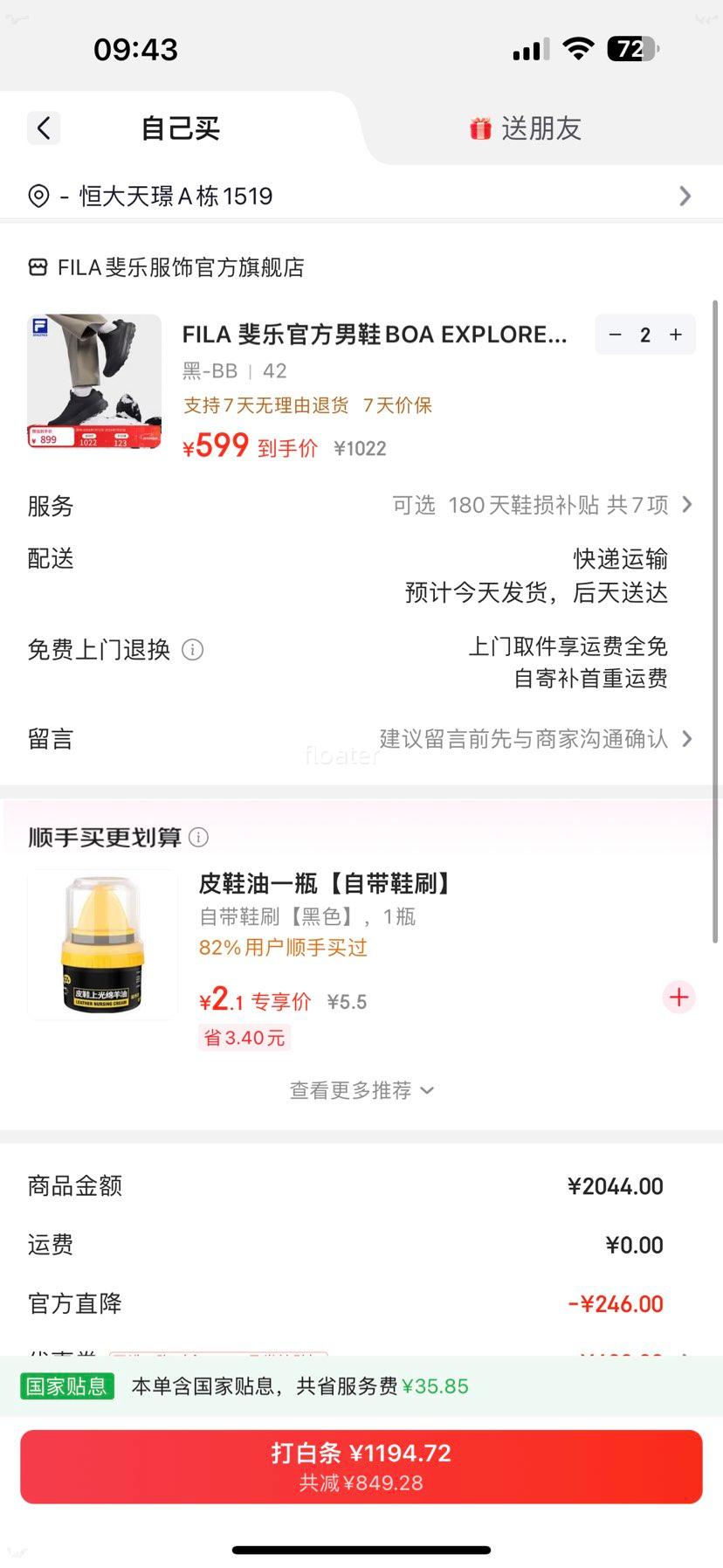Decrease shoe quantity with minus button
Screen dimensions: 723x1568
[616, 335]
